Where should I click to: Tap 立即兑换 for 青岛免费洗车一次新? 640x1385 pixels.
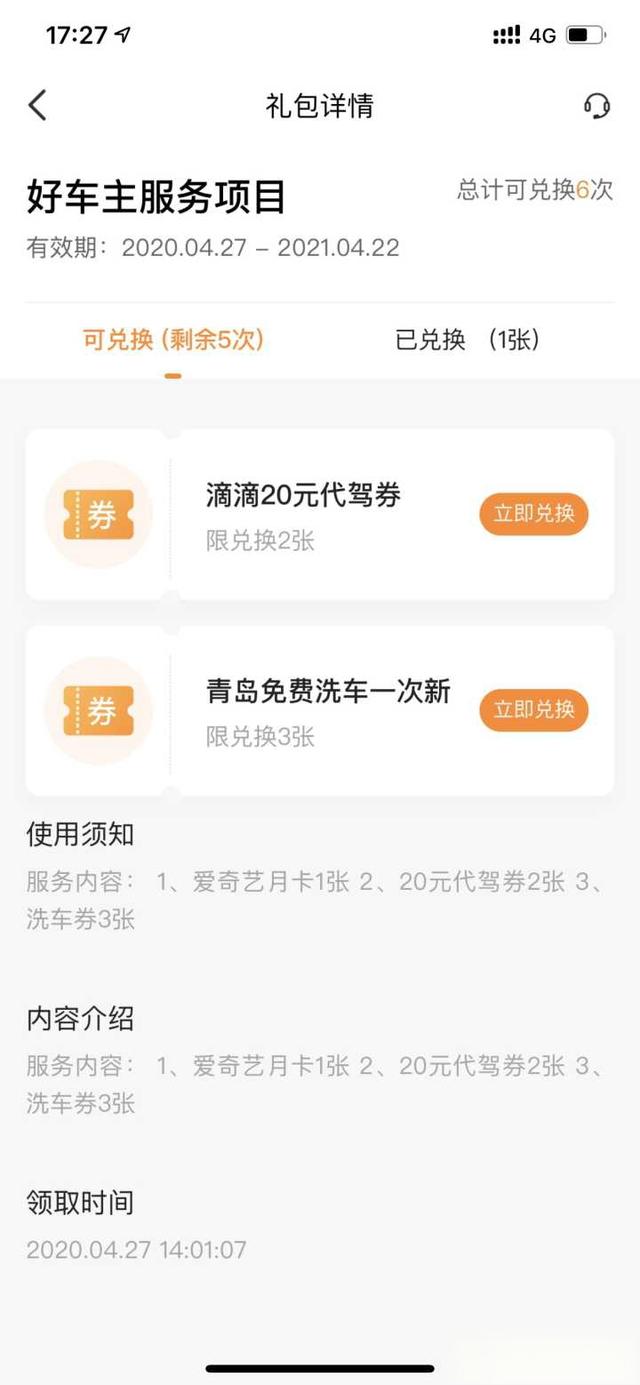(x=534, y=710)
